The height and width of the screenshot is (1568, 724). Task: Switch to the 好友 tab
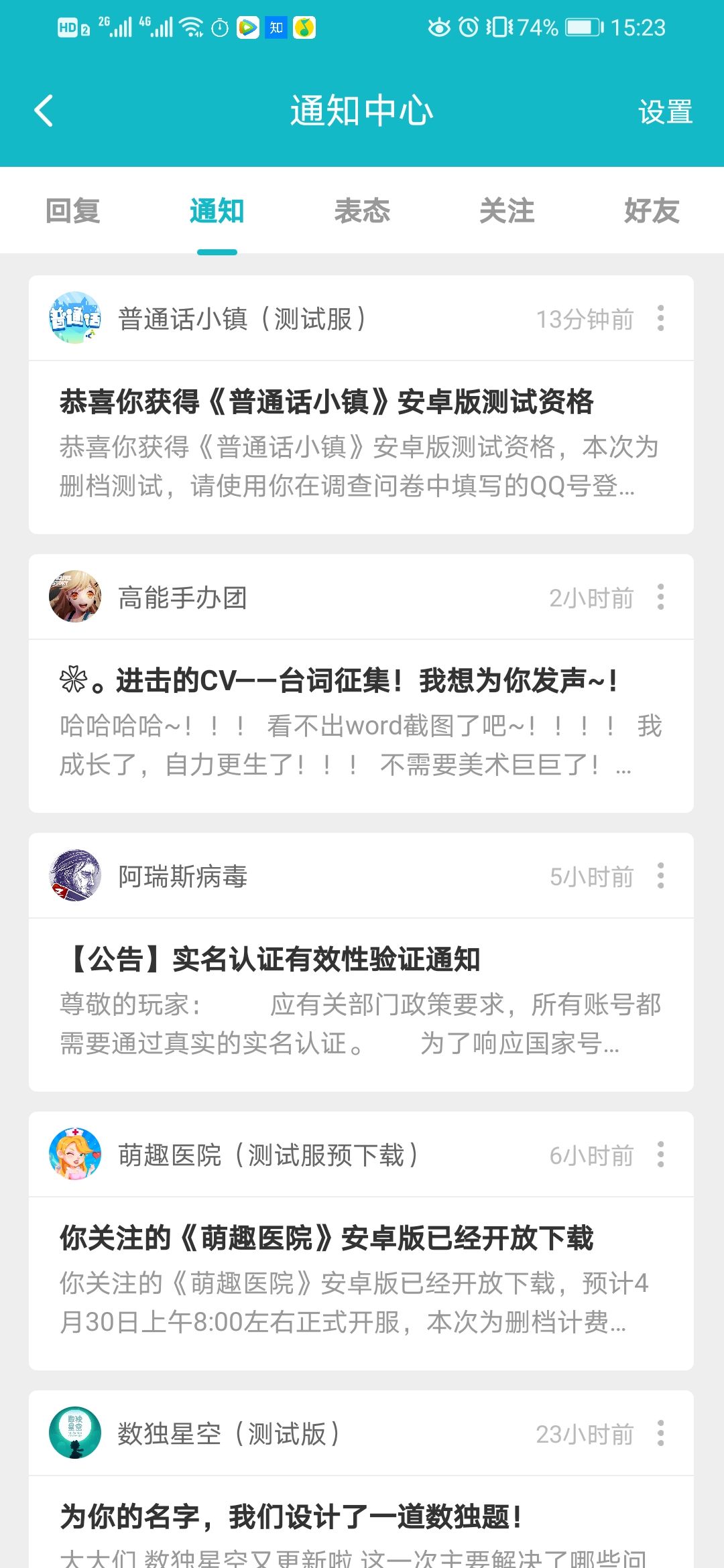pyautogui.click(x=651, y=211)
